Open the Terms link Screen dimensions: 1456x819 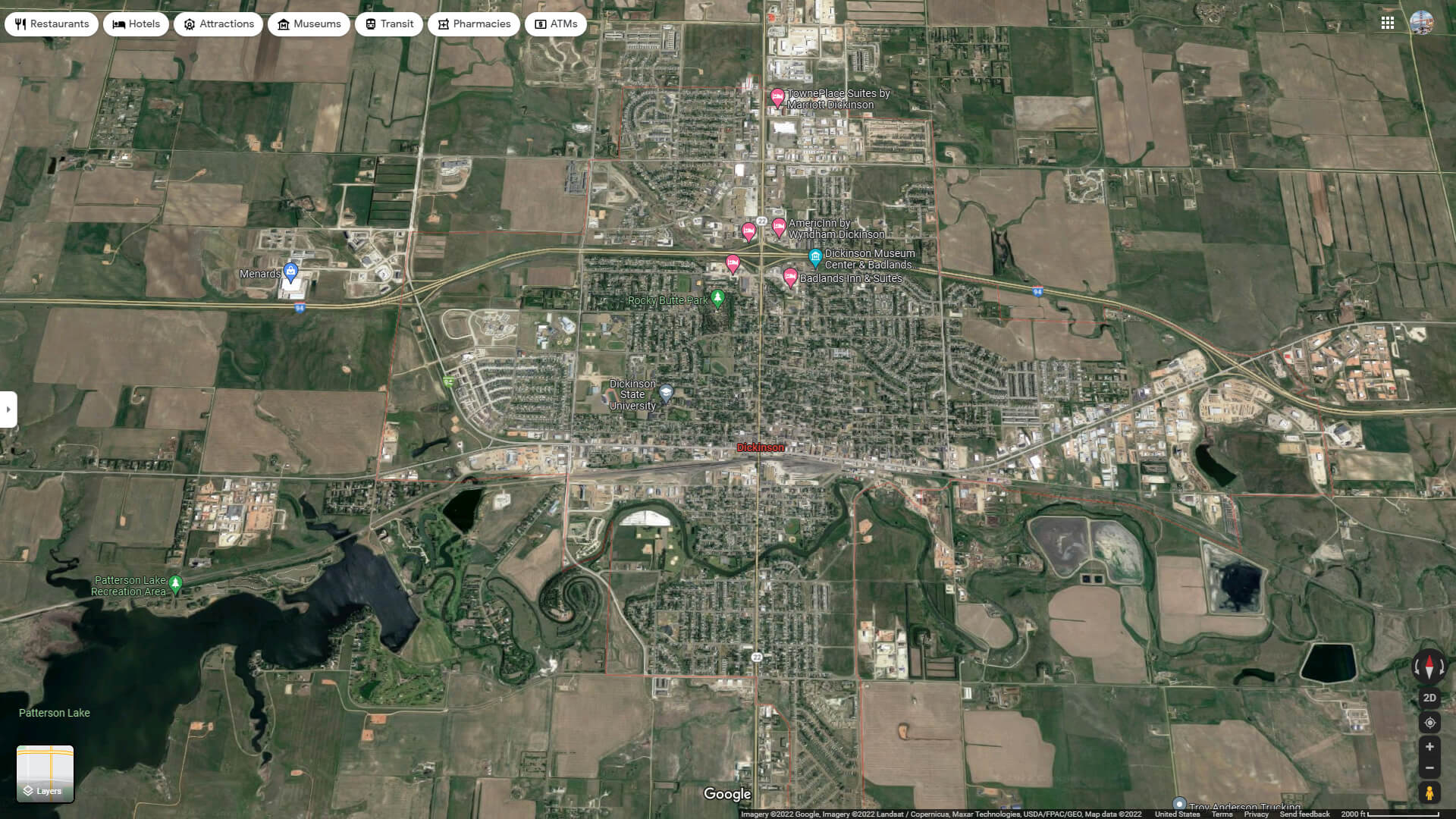[1222, 814]
